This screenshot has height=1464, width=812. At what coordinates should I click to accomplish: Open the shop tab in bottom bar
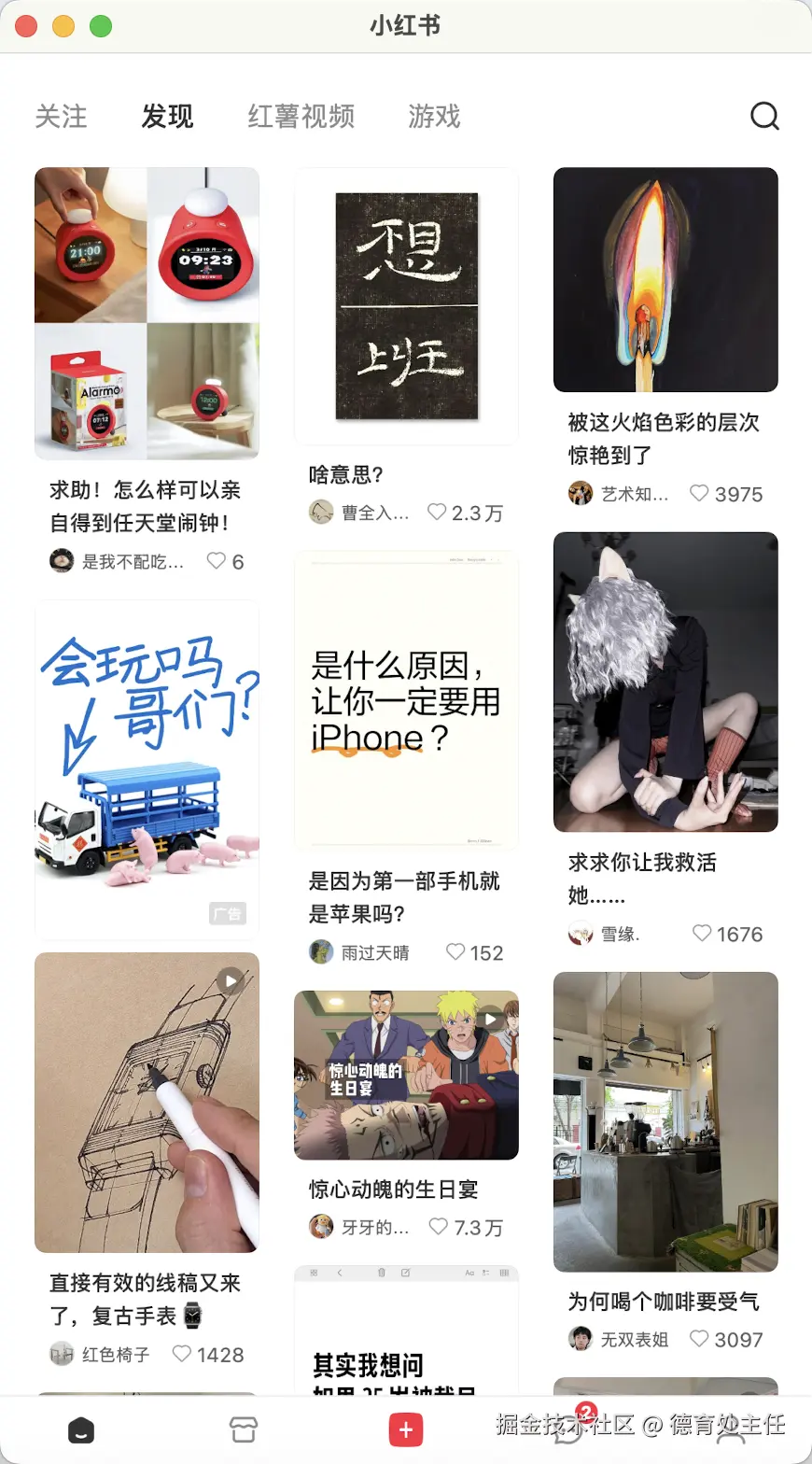coord(244,1429)
